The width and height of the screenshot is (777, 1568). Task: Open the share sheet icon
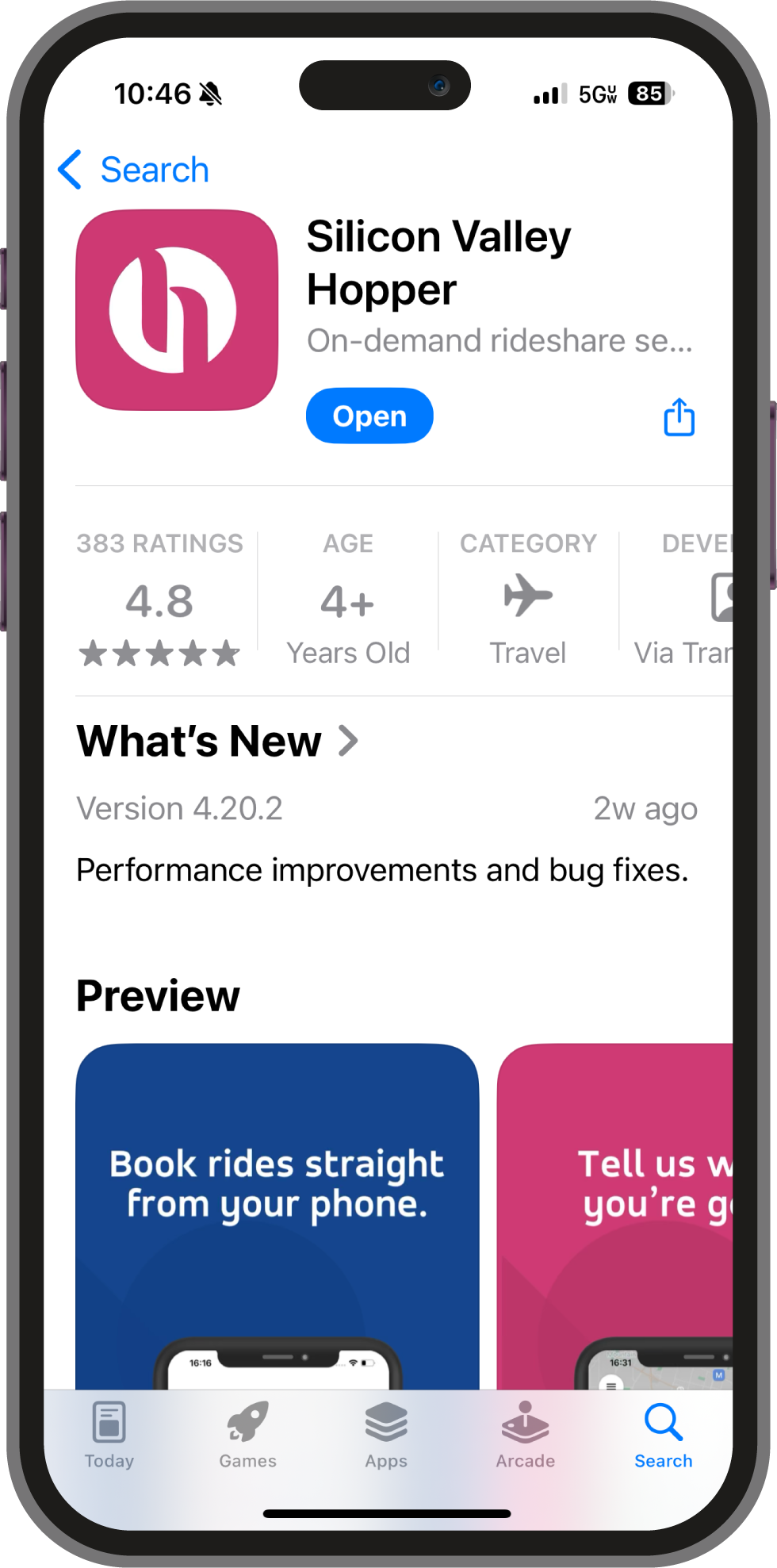point(679,416)
